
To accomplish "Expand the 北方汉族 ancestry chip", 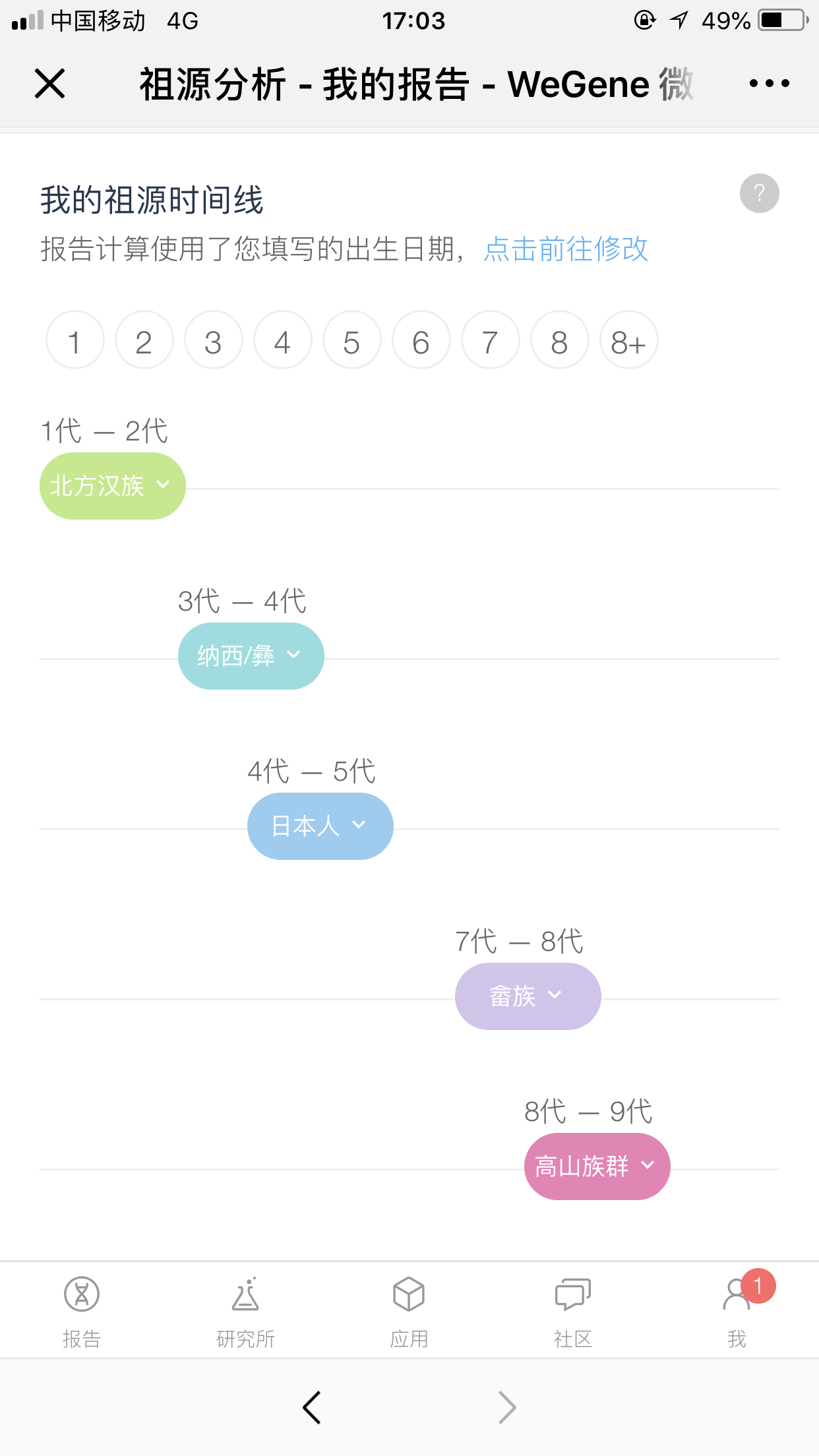I will 113,486.
